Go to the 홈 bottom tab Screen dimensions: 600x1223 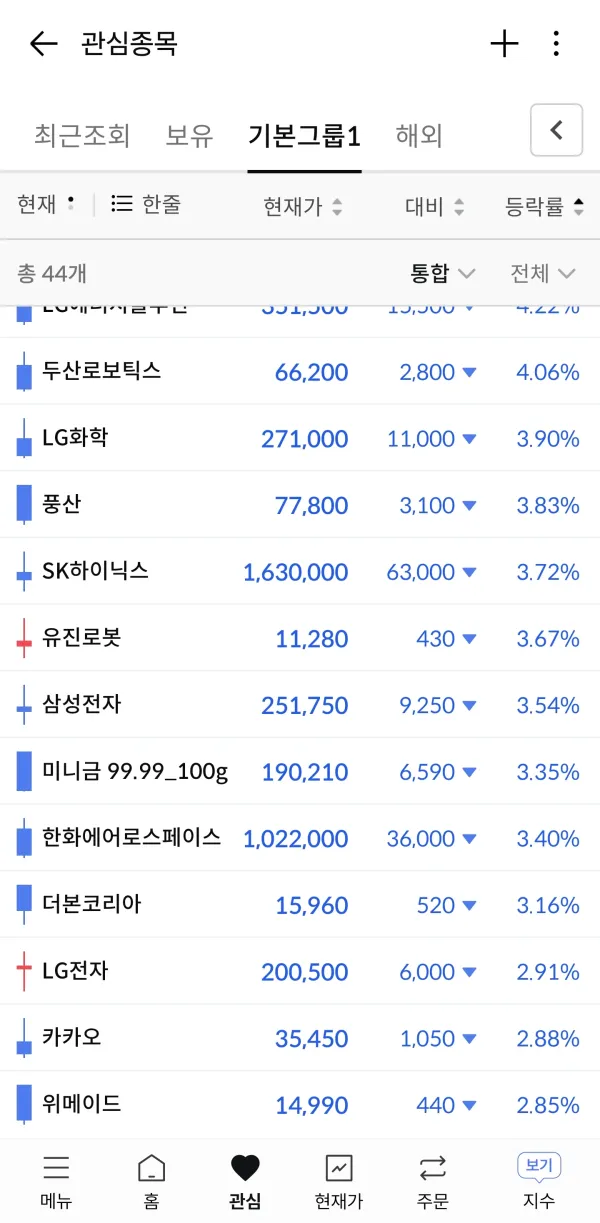(151, 1181)
